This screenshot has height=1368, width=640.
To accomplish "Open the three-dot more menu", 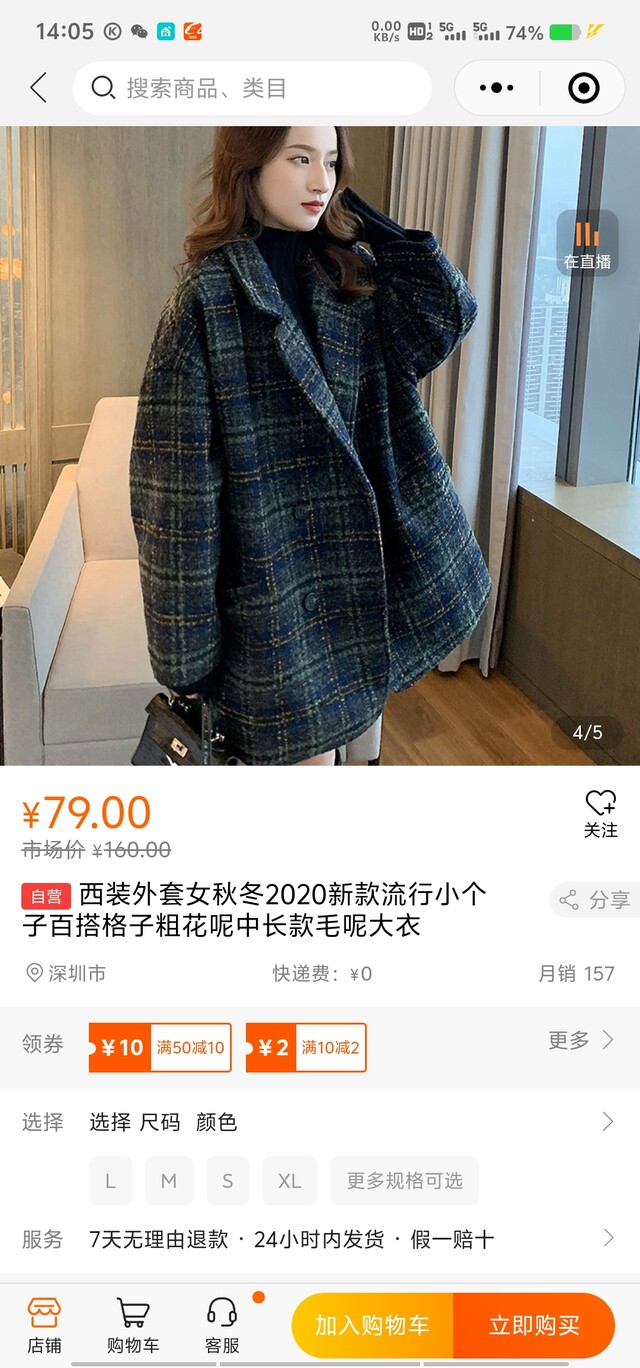I will [x=497, y=88].
